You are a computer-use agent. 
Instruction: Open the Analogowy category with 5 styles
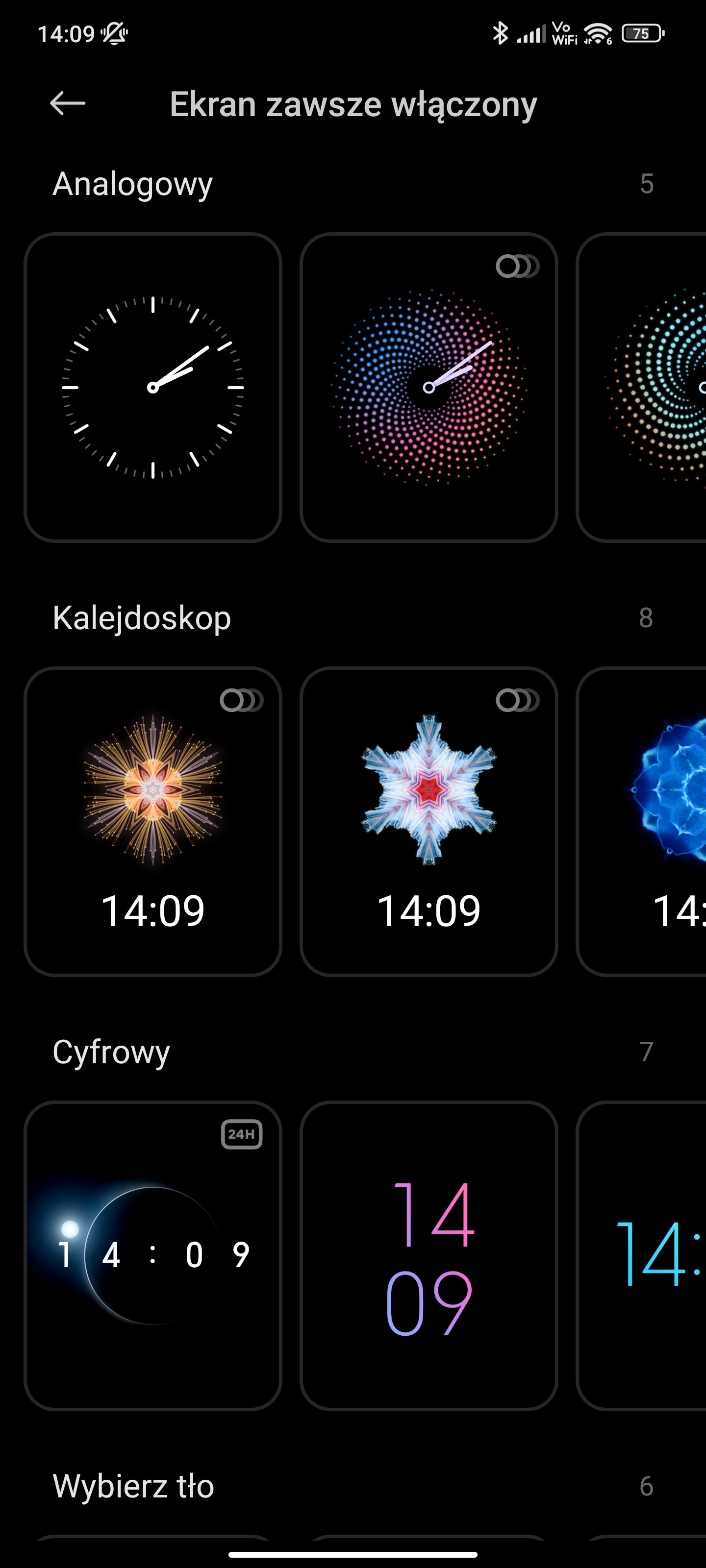tap(646, 184)
